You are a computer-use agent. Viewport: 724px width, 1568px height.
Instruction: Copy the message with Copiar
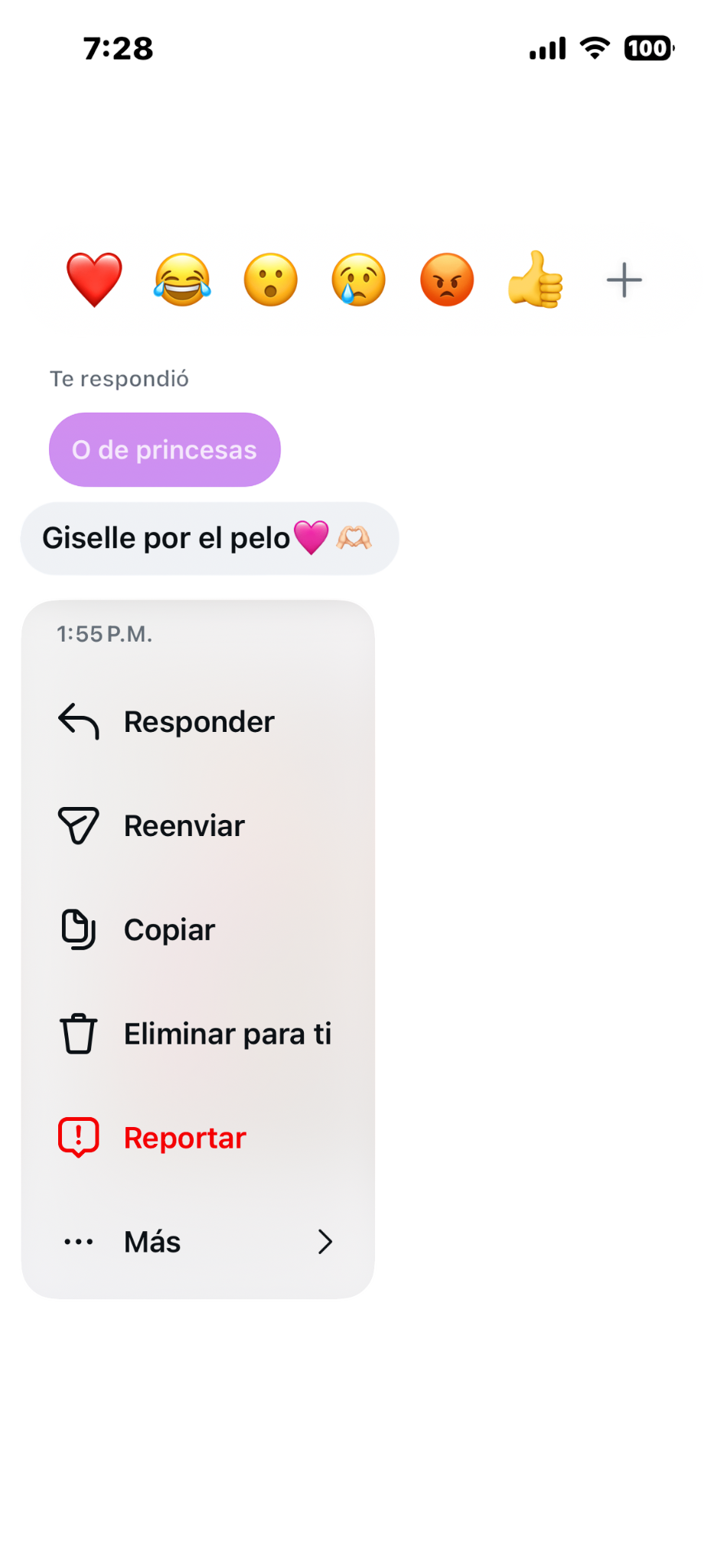(x=198, y=930)
